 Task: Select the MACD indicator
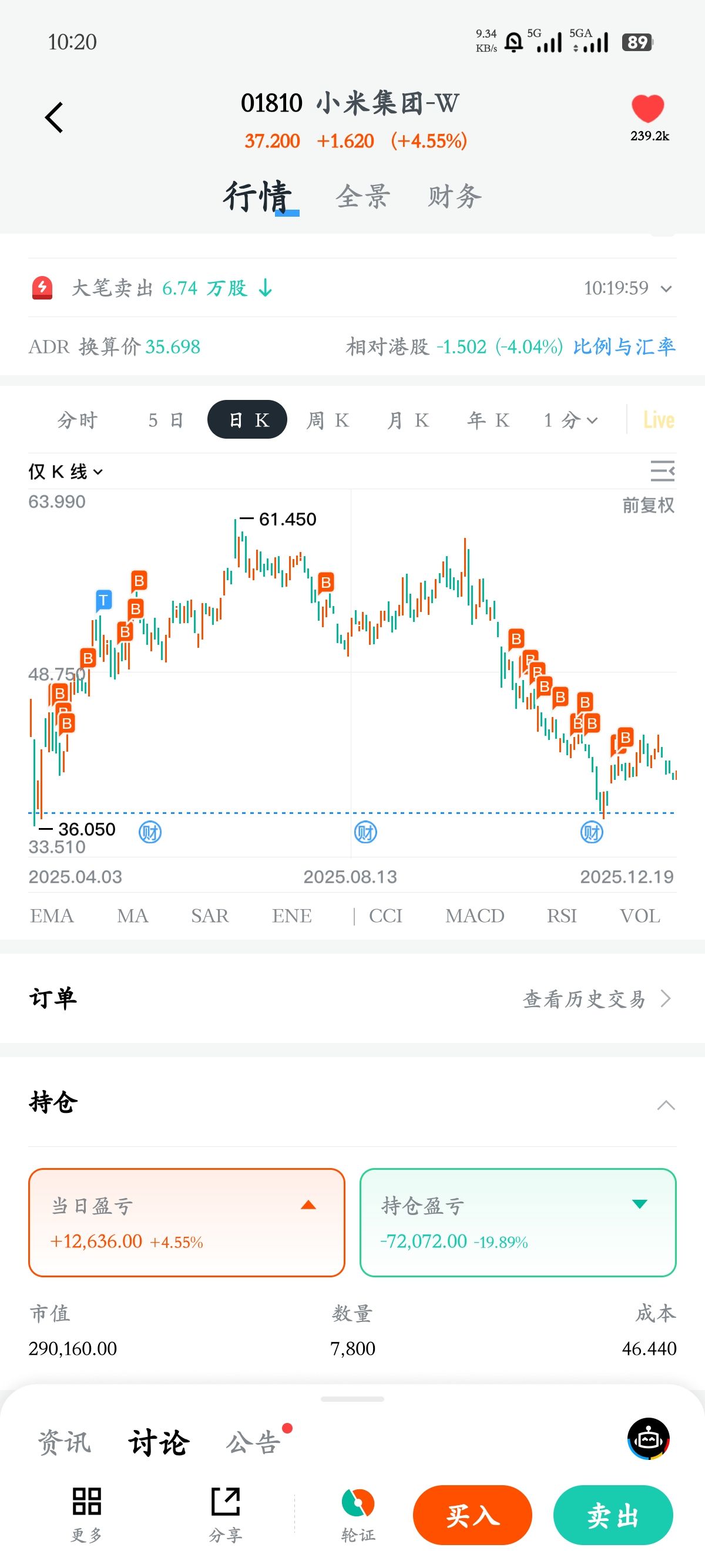click(474, 916)
